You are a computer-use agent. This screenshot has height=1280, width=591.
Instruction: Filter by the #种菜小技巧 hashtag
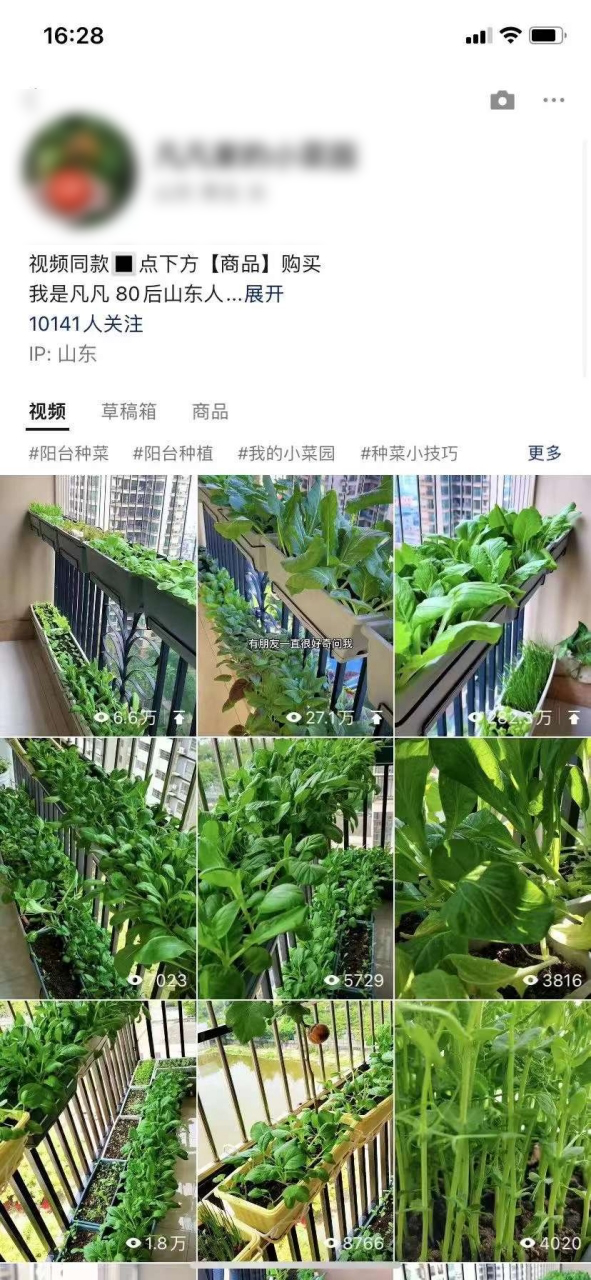[409, 453]
